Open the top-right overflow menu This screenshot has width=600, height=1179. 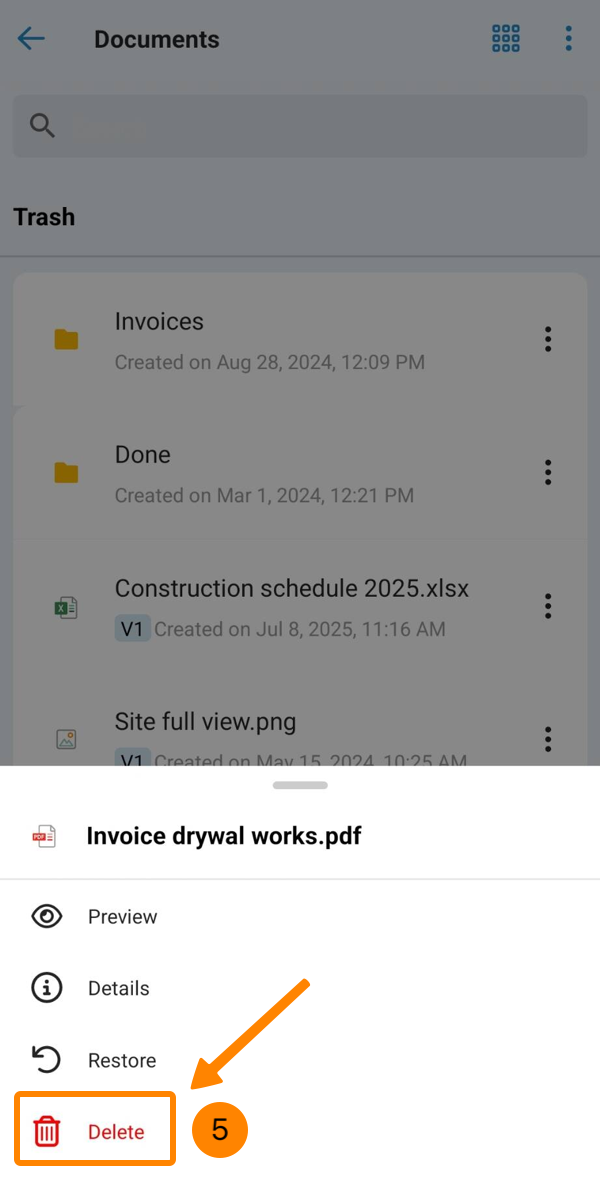click(x=568, y=39)
